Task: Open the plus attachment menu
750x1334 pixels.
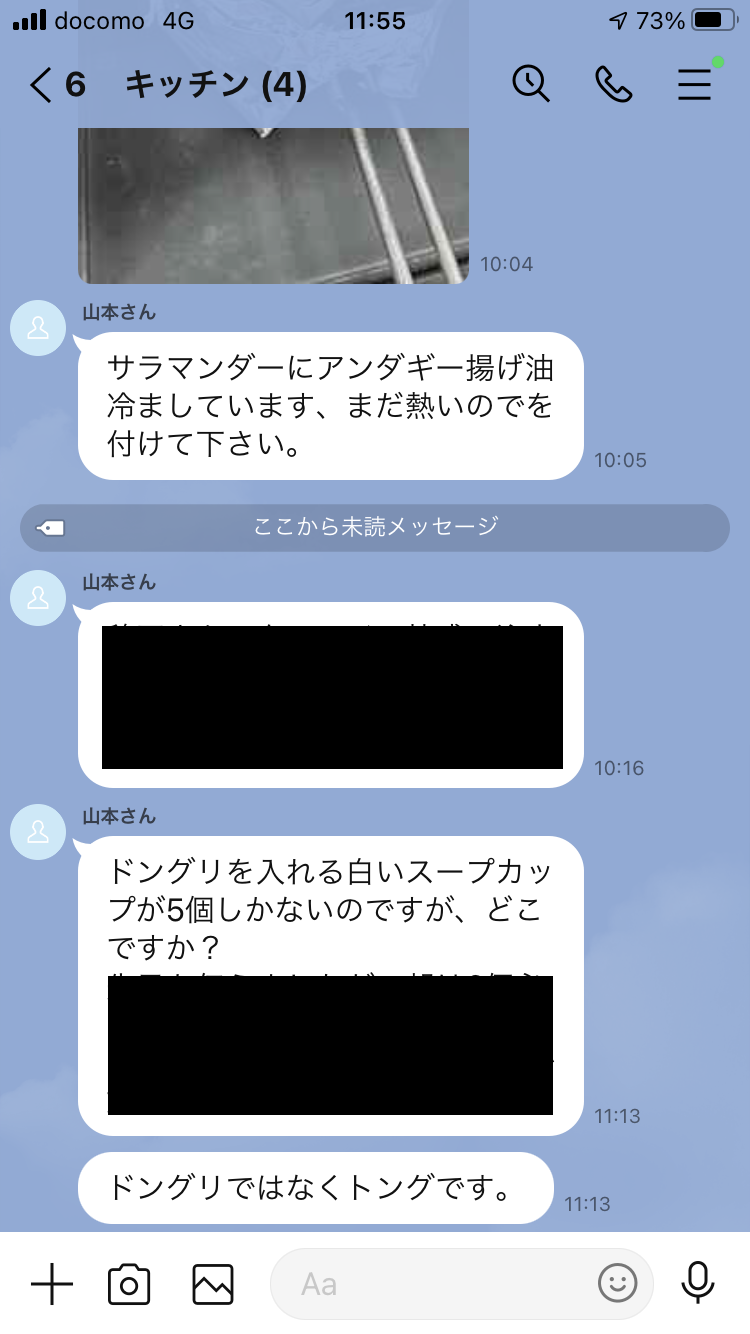Action: [x=52, y=1283]
